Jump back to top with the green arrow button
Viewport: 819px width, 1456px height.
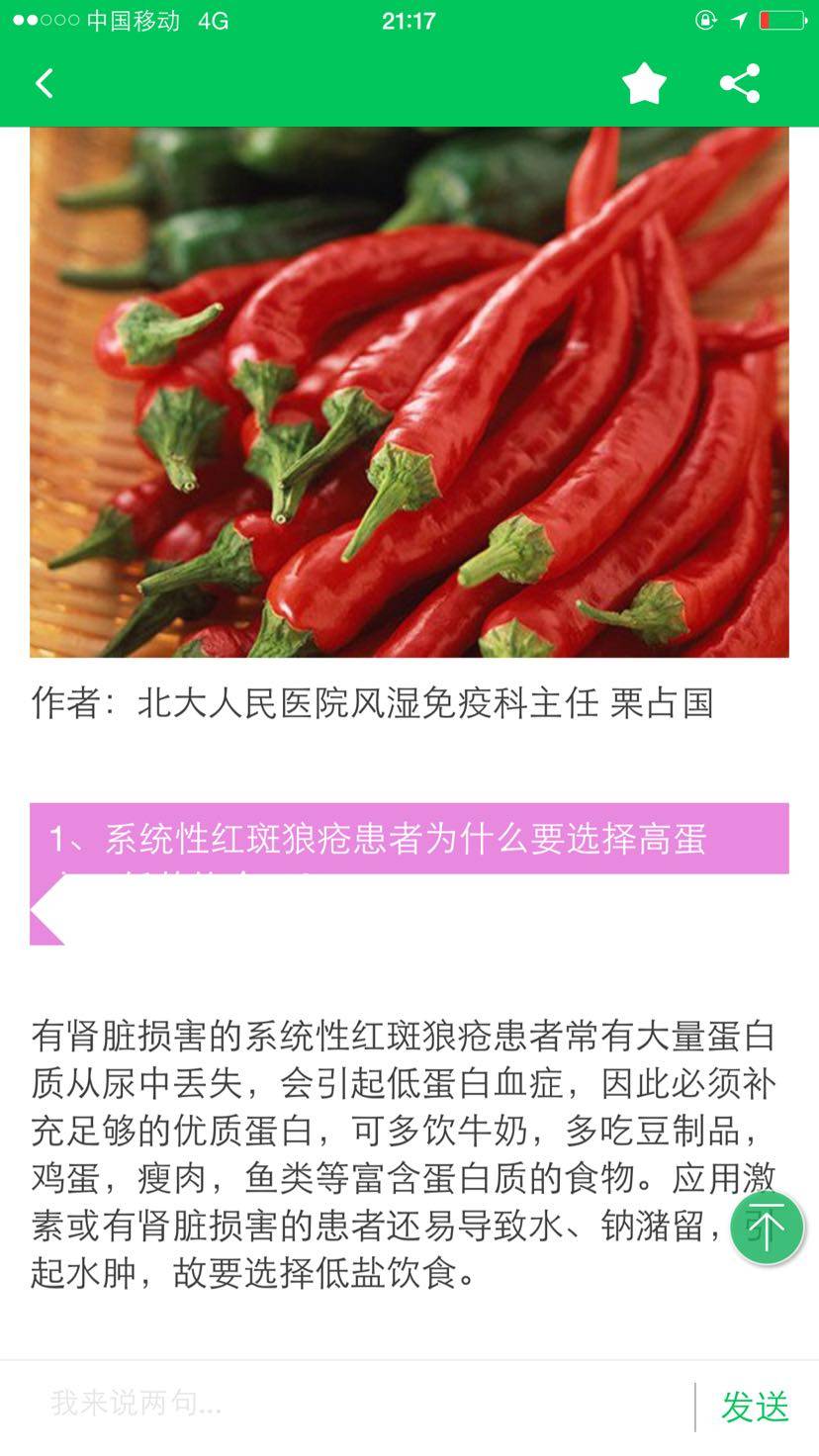point(767,1228)
